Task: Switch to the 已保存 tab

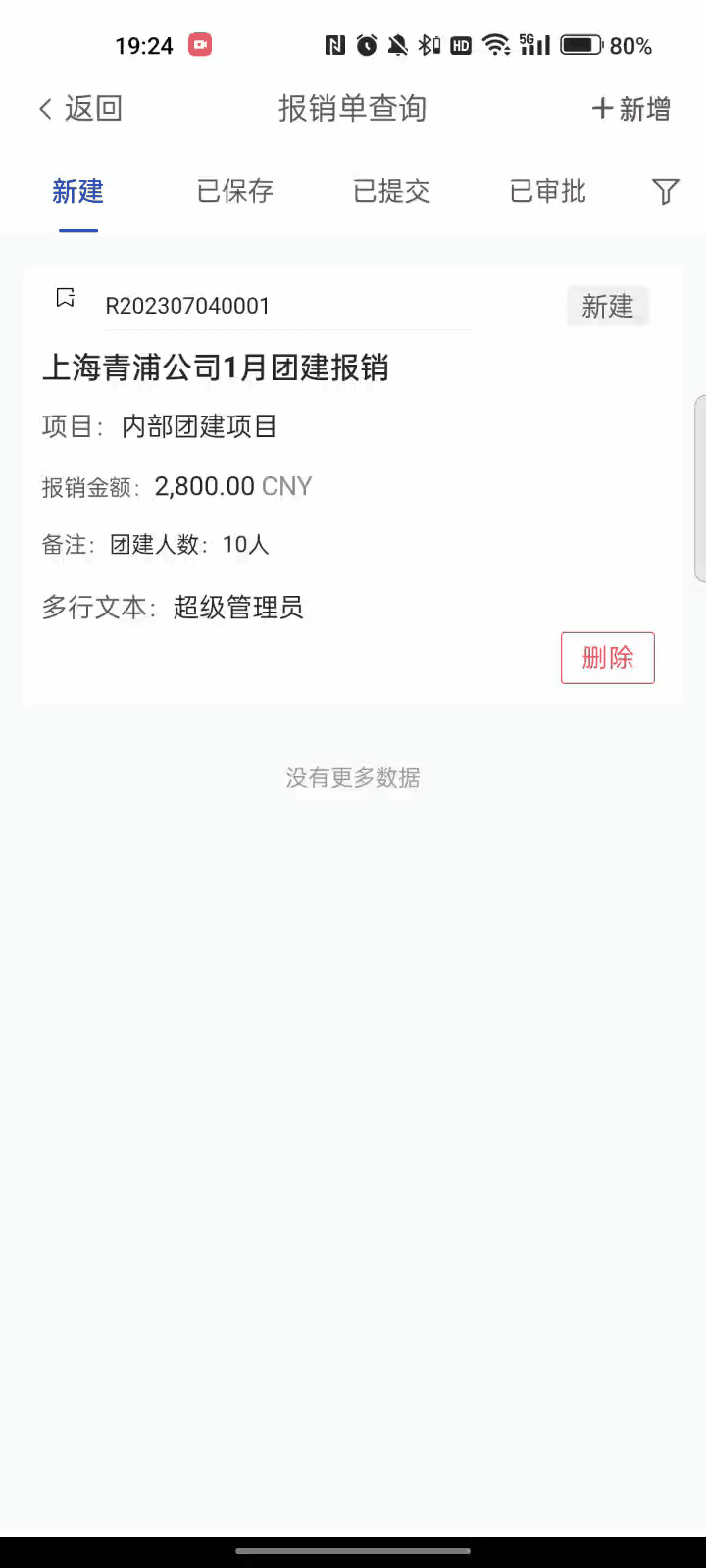Action: [x=235, y=191]
